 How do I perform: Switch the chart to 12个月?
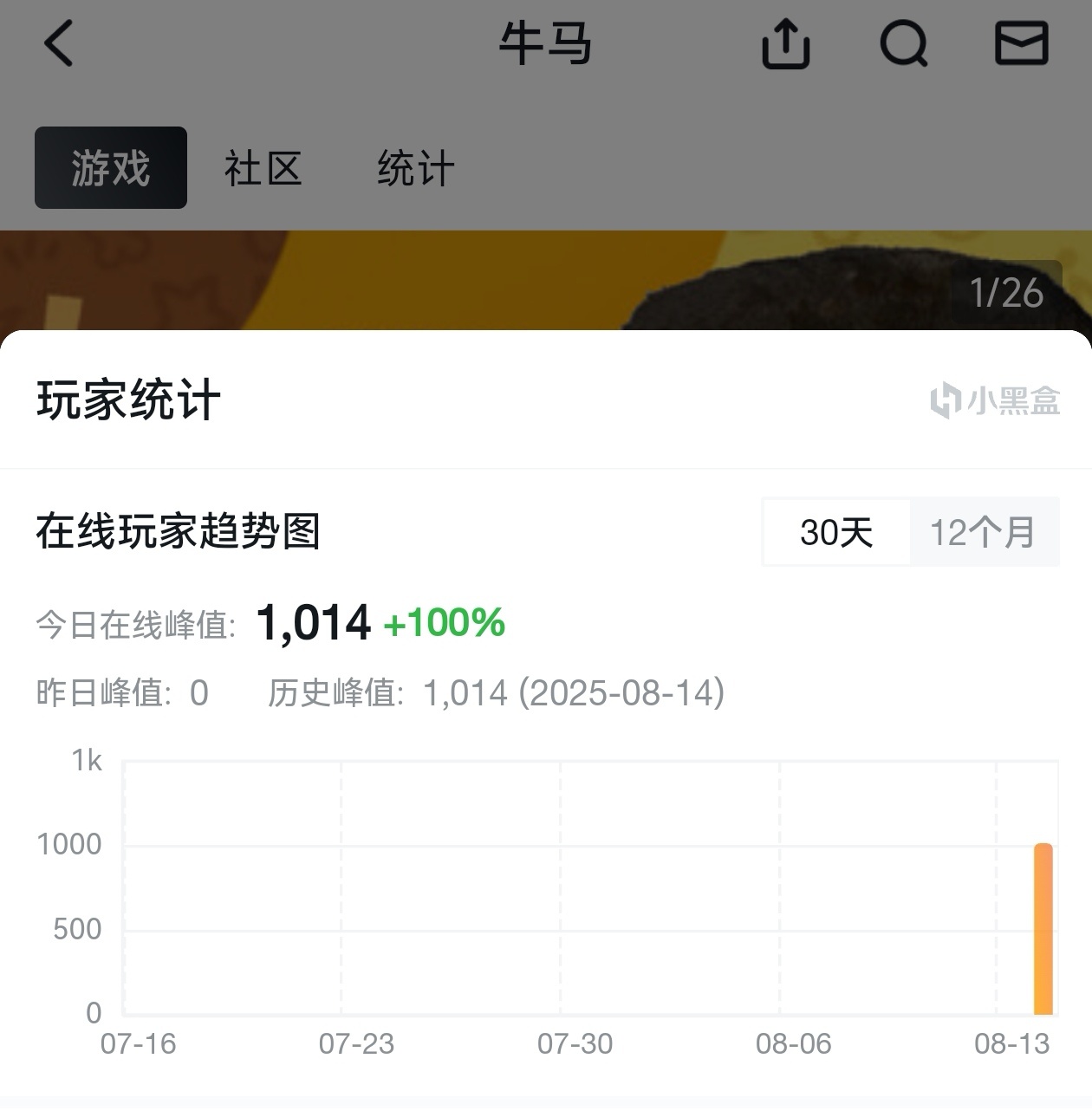983,532
